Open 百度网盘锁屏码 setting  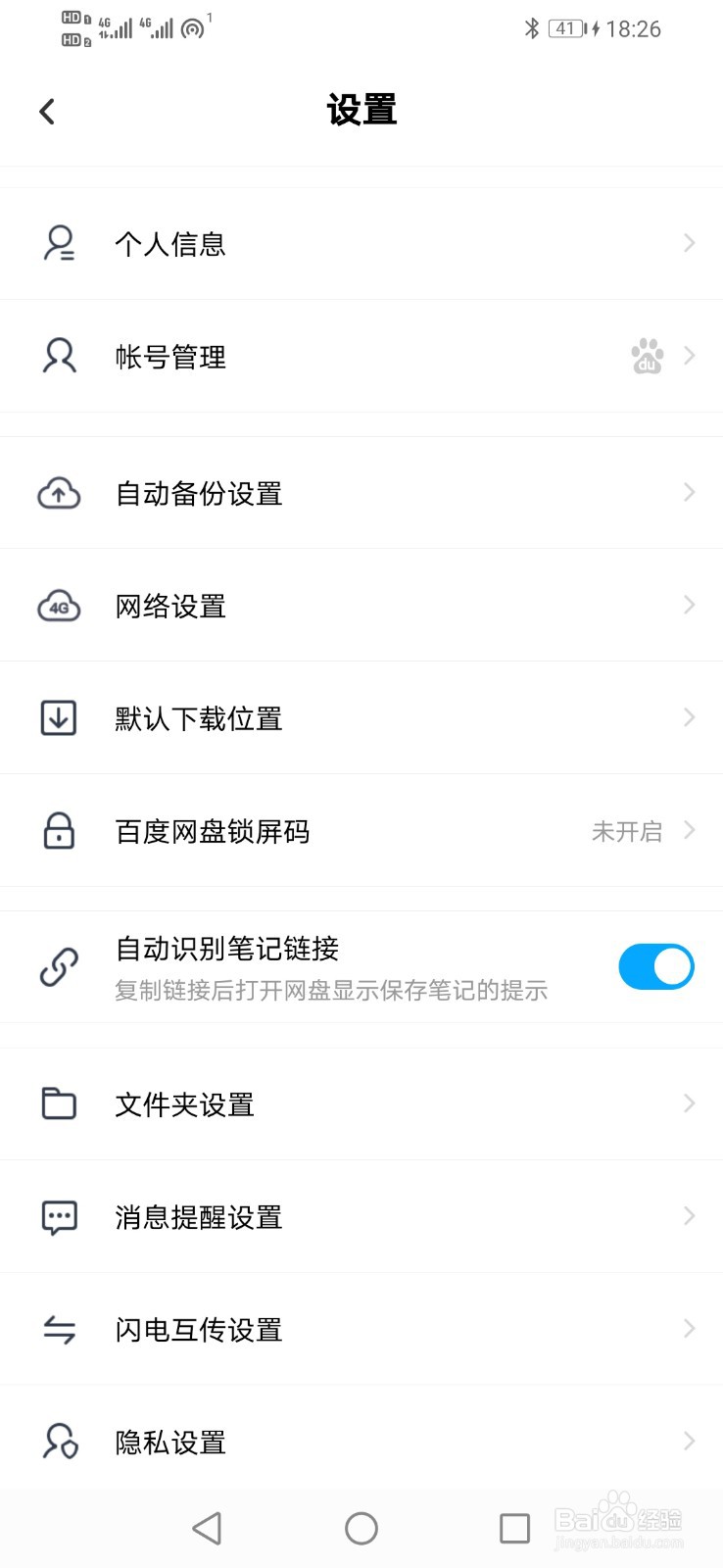361,831
